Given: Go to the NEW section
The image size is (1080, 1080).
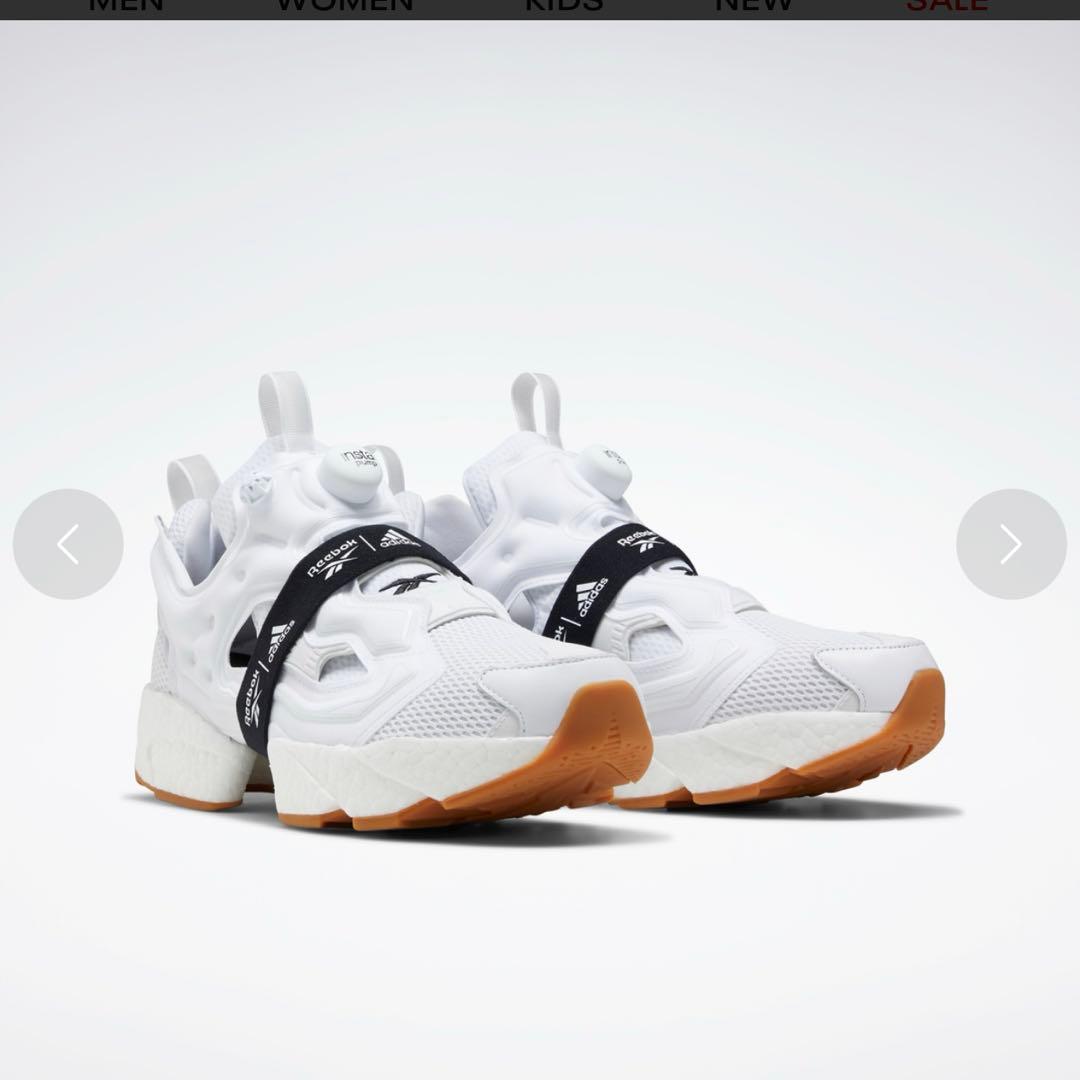Looking at the screenshot, I should click(753, 6).
